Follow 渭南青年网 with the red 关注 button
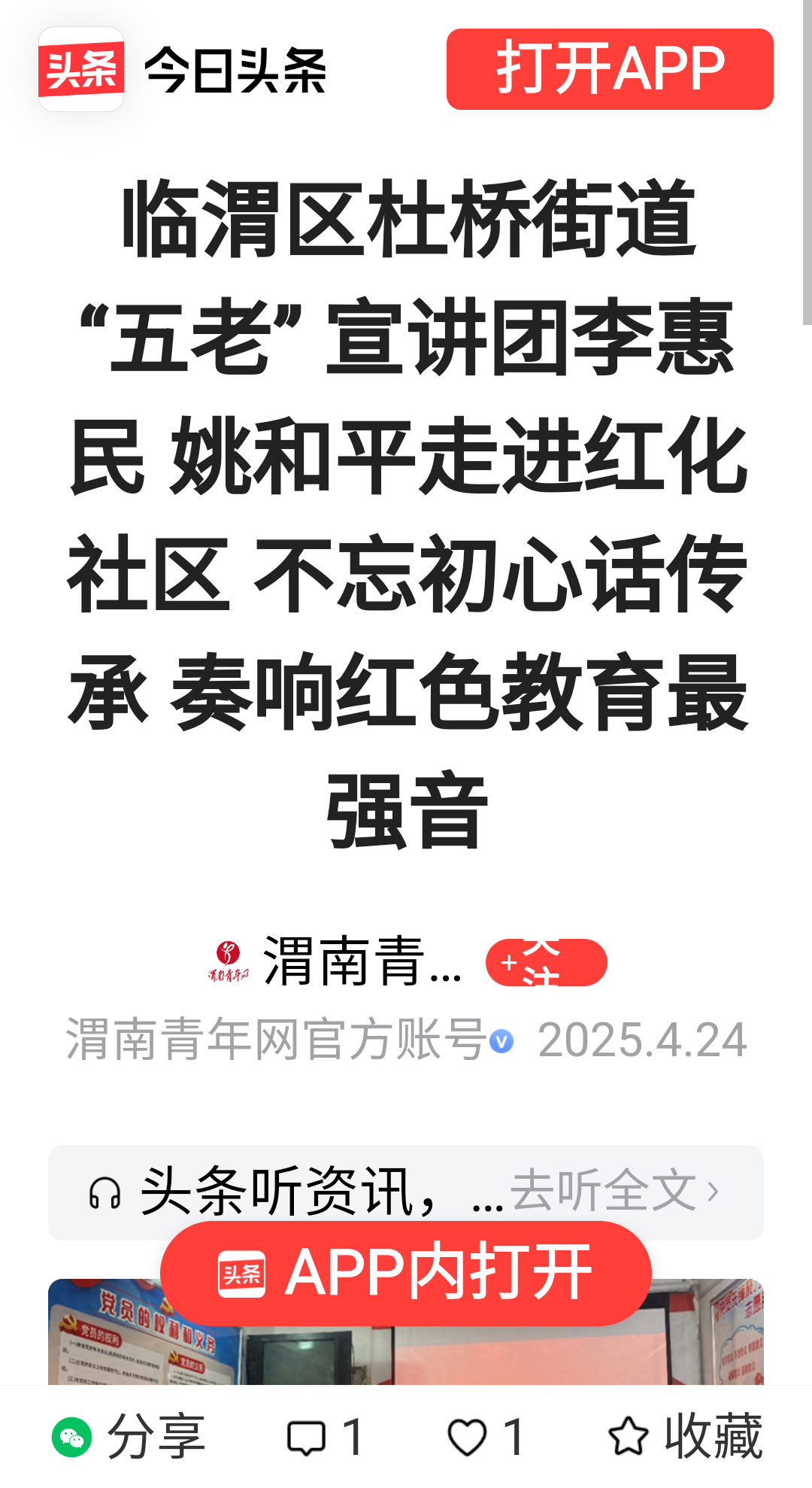 546,962
